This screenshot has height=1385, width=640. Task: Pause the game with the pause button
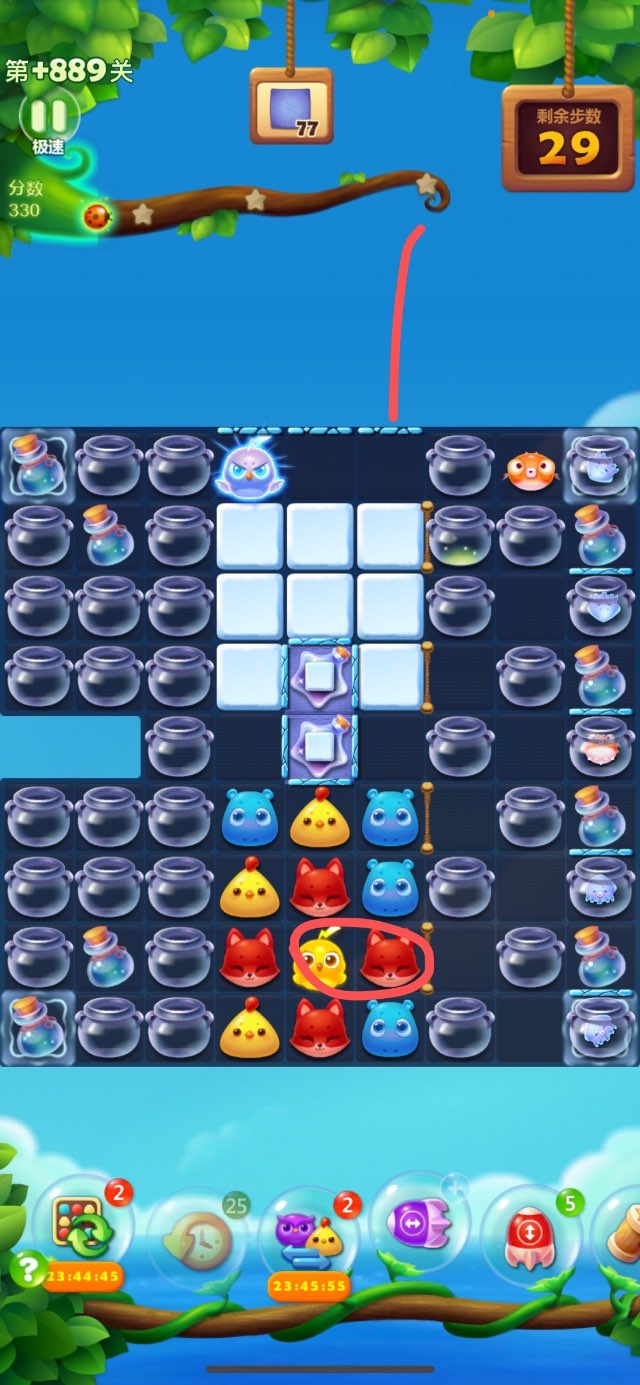48,117
